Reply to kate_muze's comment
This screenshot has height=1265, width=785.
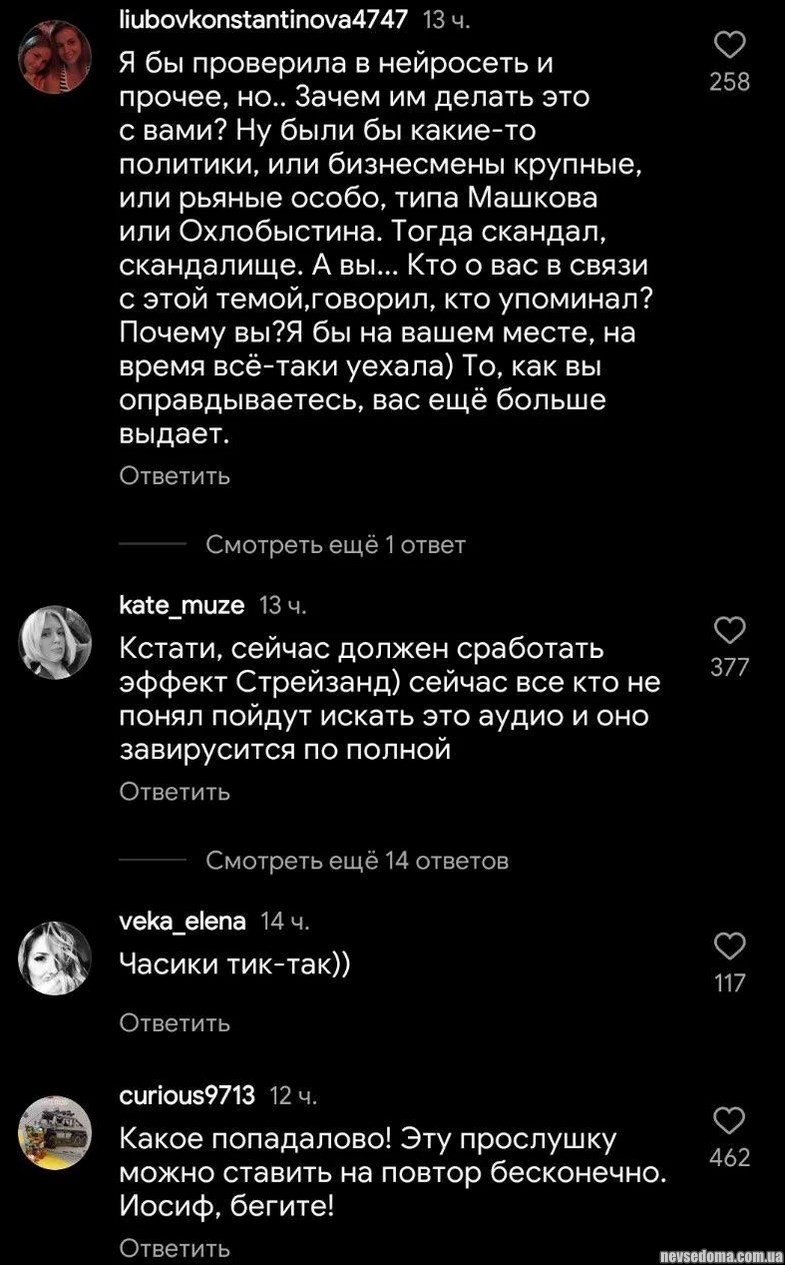pos(175,792)
